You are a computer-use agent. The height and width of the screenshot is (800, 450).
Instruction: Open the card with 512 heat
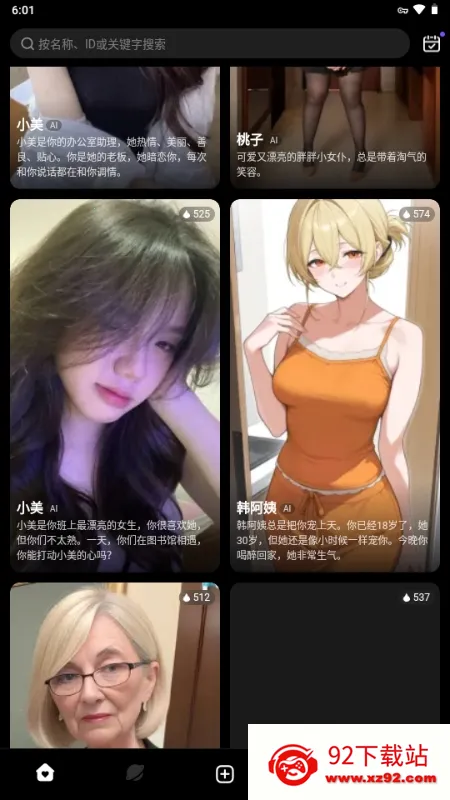115,665
